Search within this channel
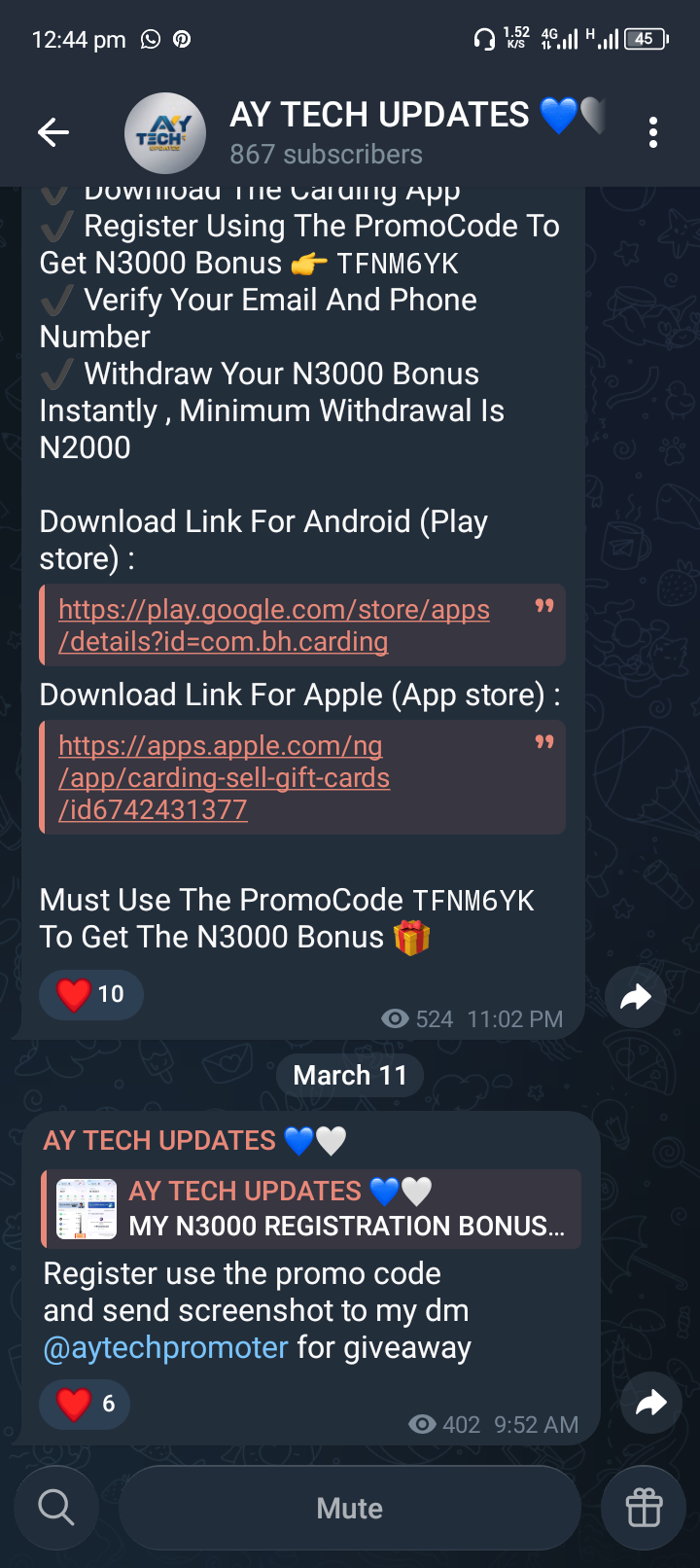The image size is (700, 1568). (55, 1508)
